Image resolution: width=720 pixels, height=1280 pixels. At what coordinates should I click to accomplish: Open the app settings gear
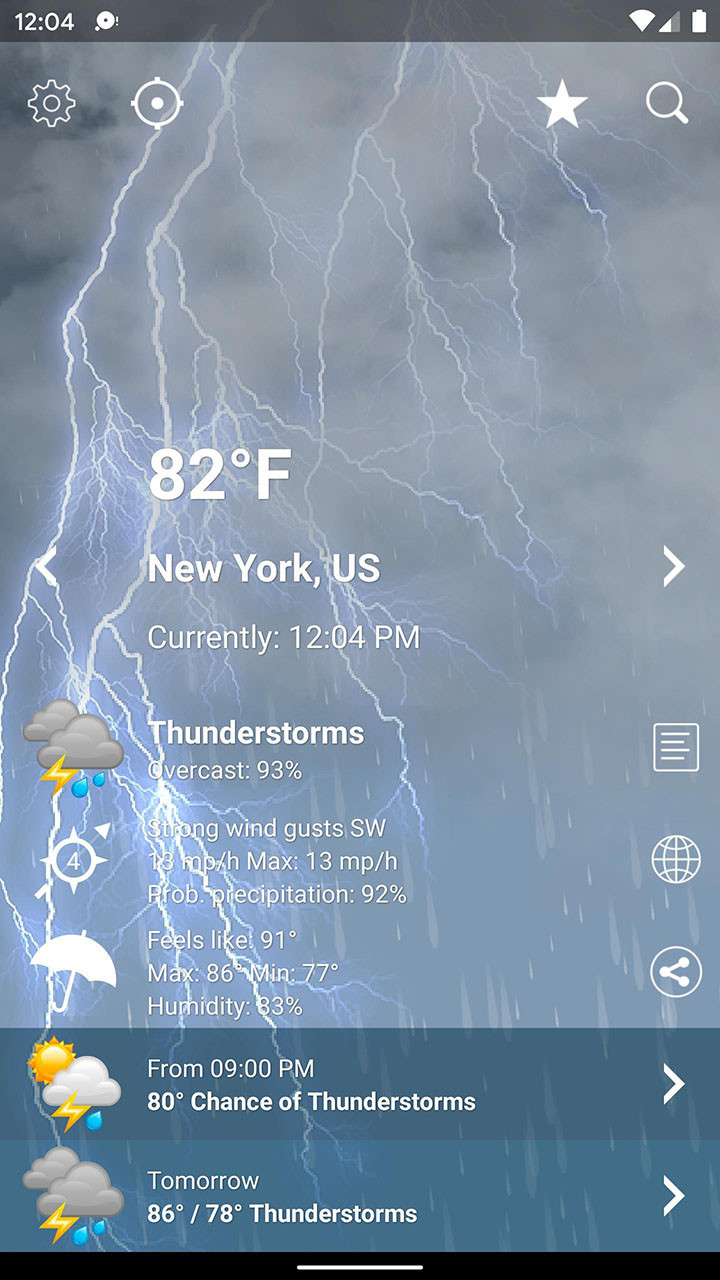50,101
